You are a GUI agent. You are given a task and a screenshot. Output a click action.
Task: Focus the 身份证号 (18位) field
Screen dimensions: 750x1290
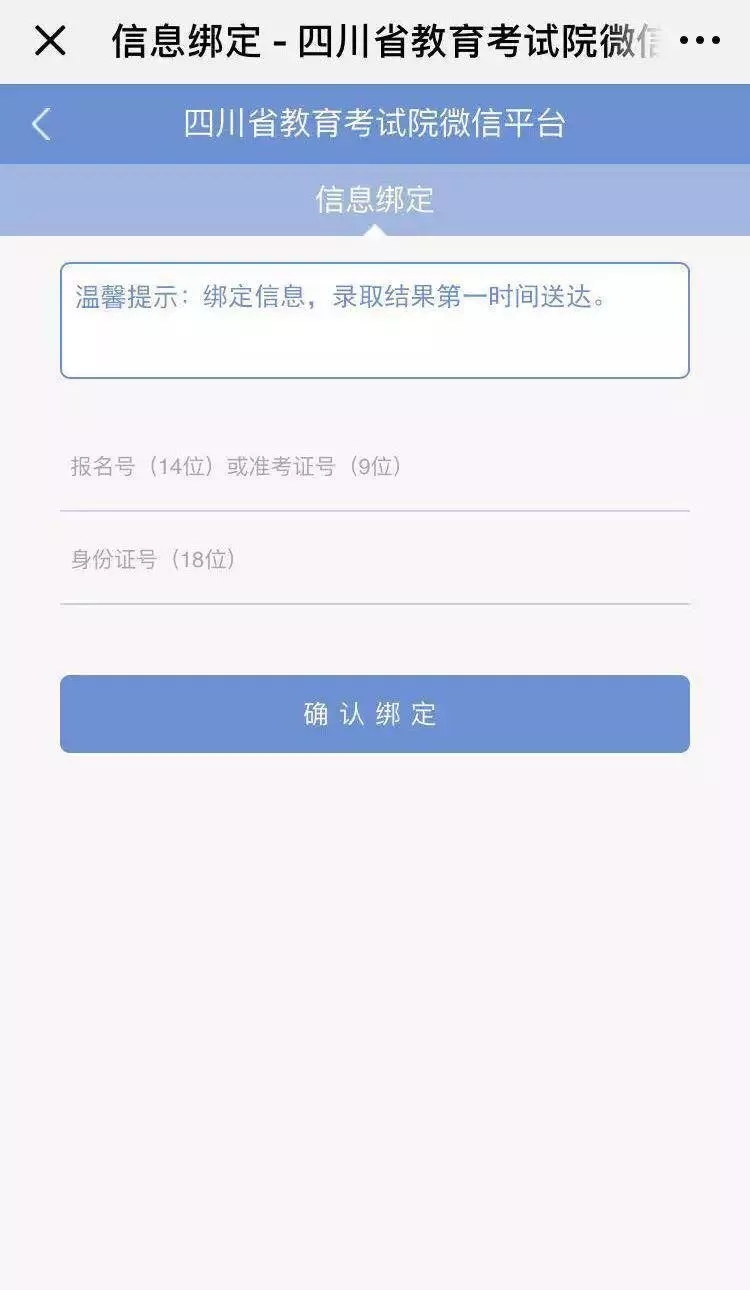point(374,560)
